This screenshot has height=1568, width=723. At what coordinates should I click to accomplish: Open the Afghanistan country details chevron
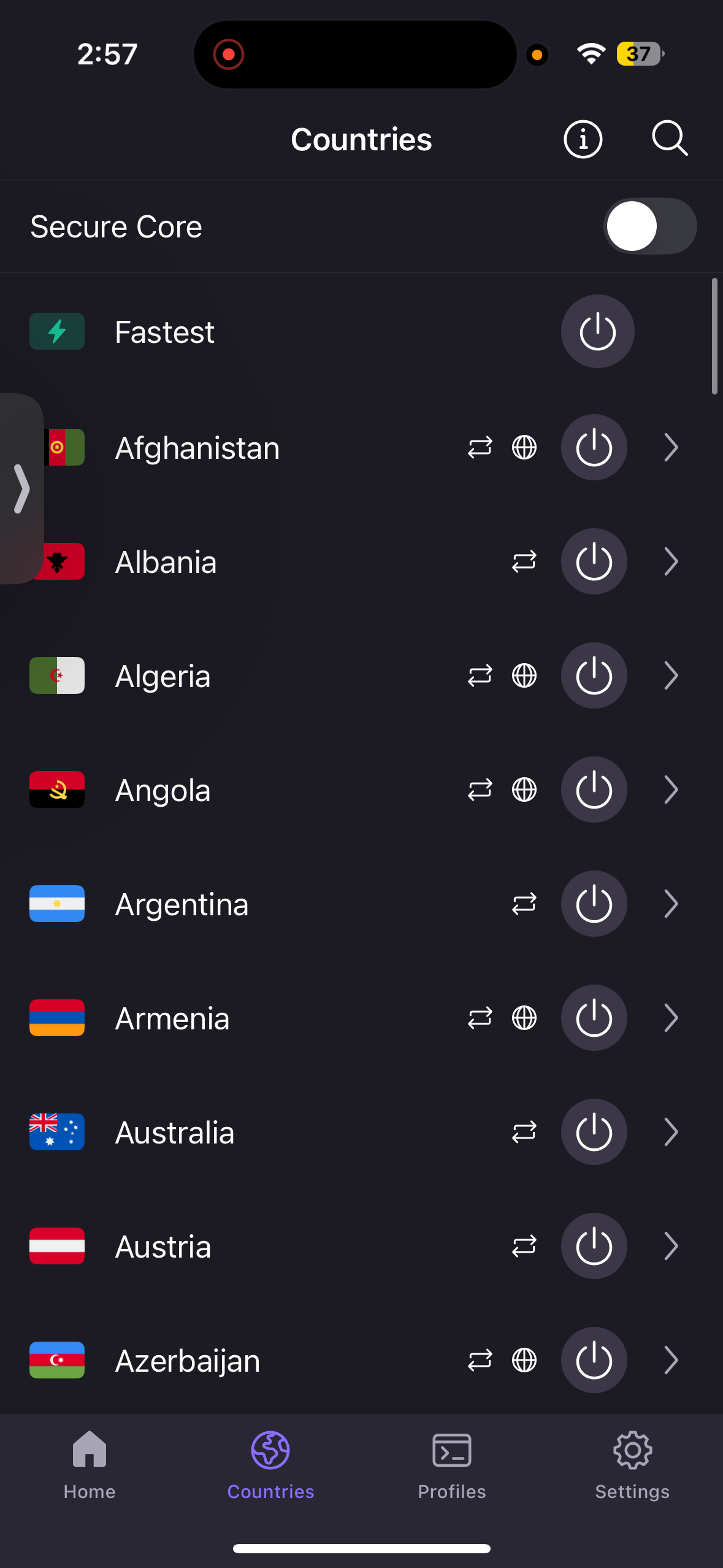pos(671,447)
